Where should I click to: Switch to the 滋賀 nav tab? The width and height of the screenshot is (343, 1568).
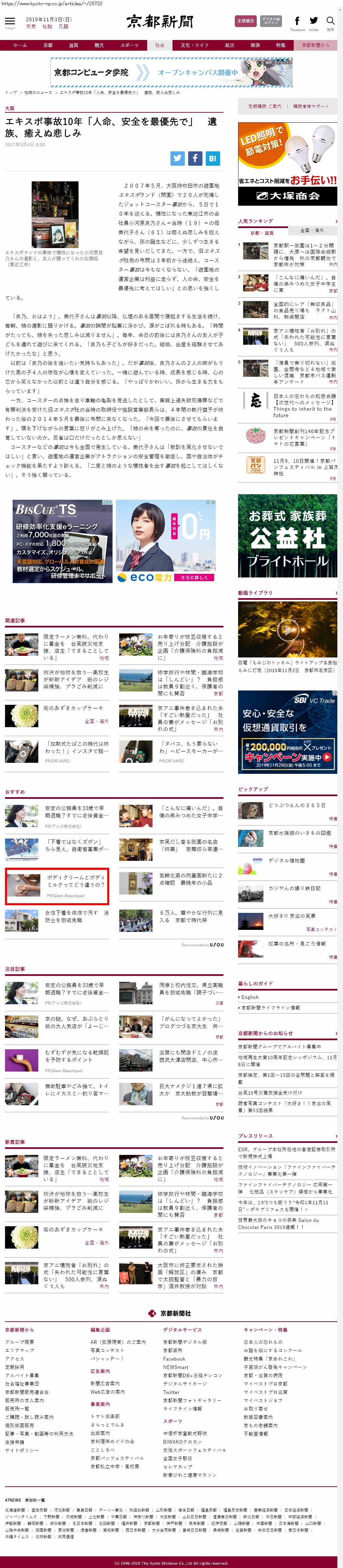pos(74,45)
